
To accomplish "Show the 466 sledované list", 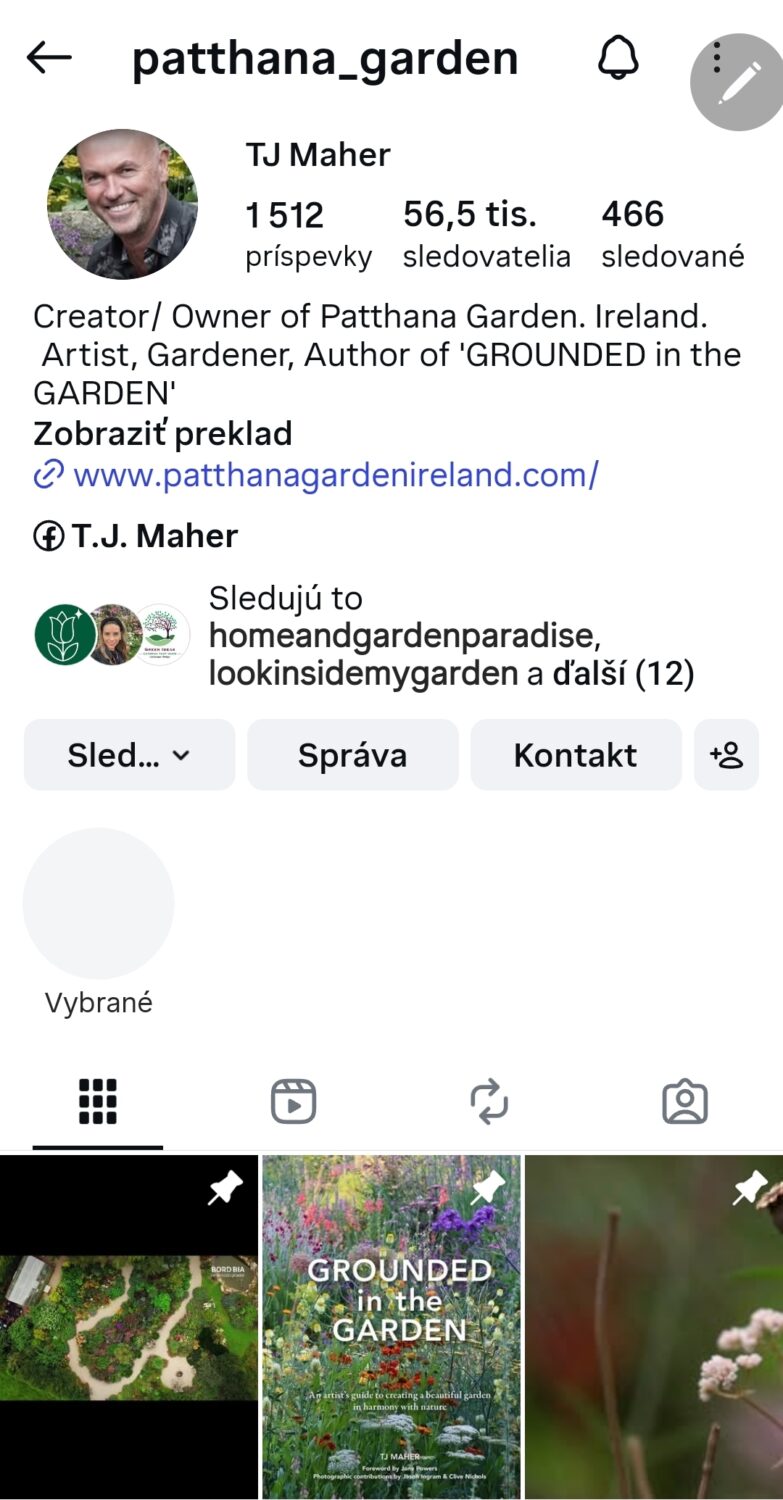I will (672, 234).
